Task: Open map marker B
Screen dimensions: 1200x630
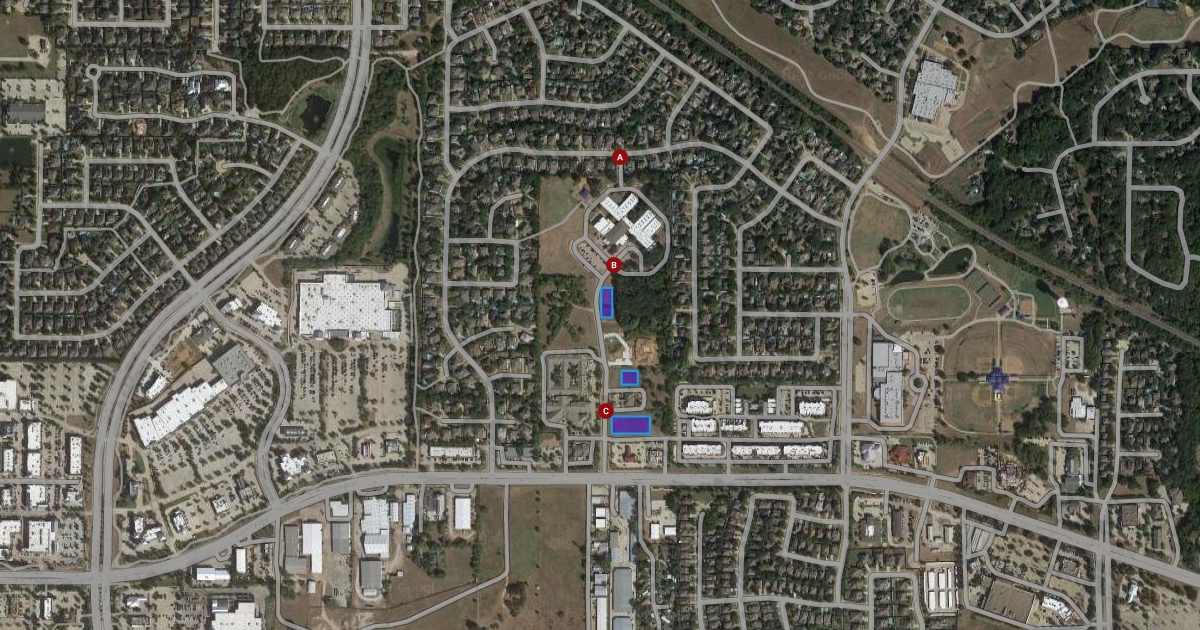Action: (x=614, y=265)
